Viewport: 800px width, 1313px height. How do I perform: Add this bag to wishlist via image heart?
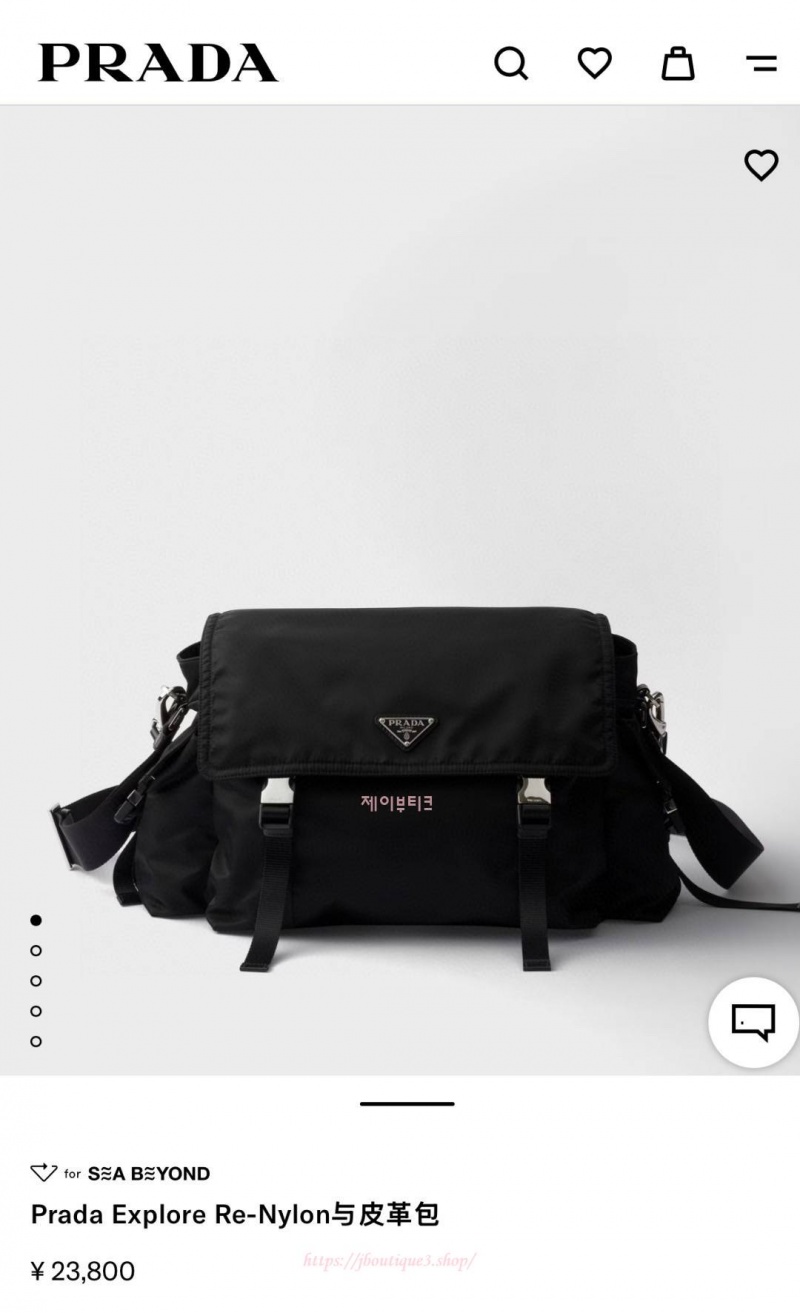tap(761, 165)
